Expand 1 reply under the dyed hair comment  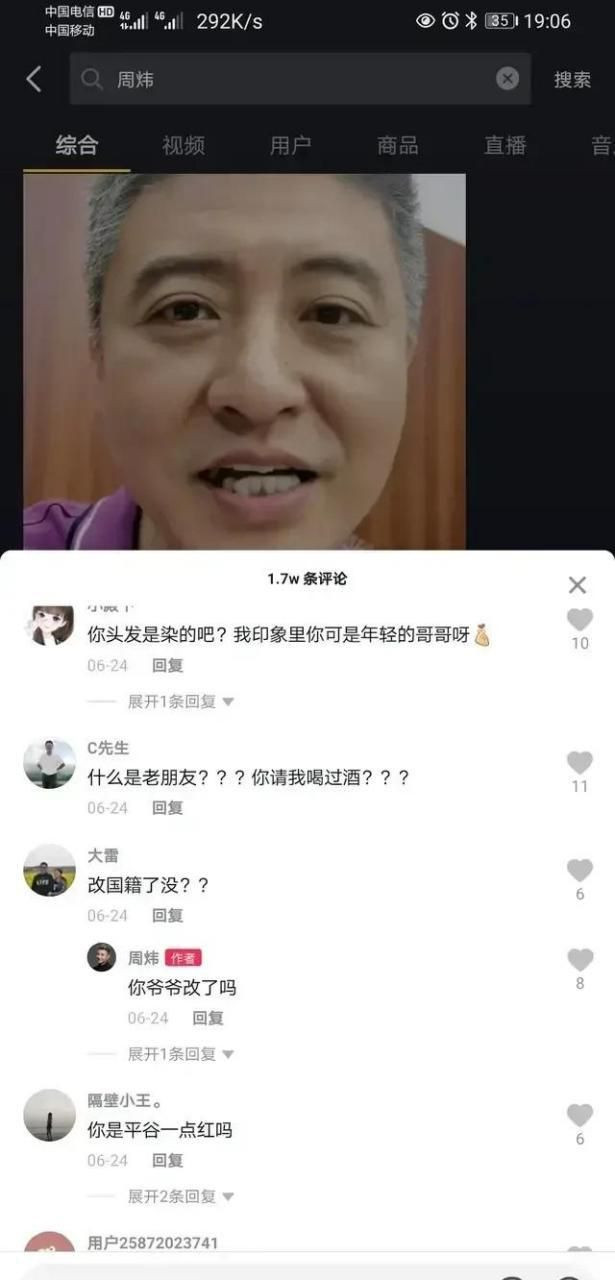(180, 701)
